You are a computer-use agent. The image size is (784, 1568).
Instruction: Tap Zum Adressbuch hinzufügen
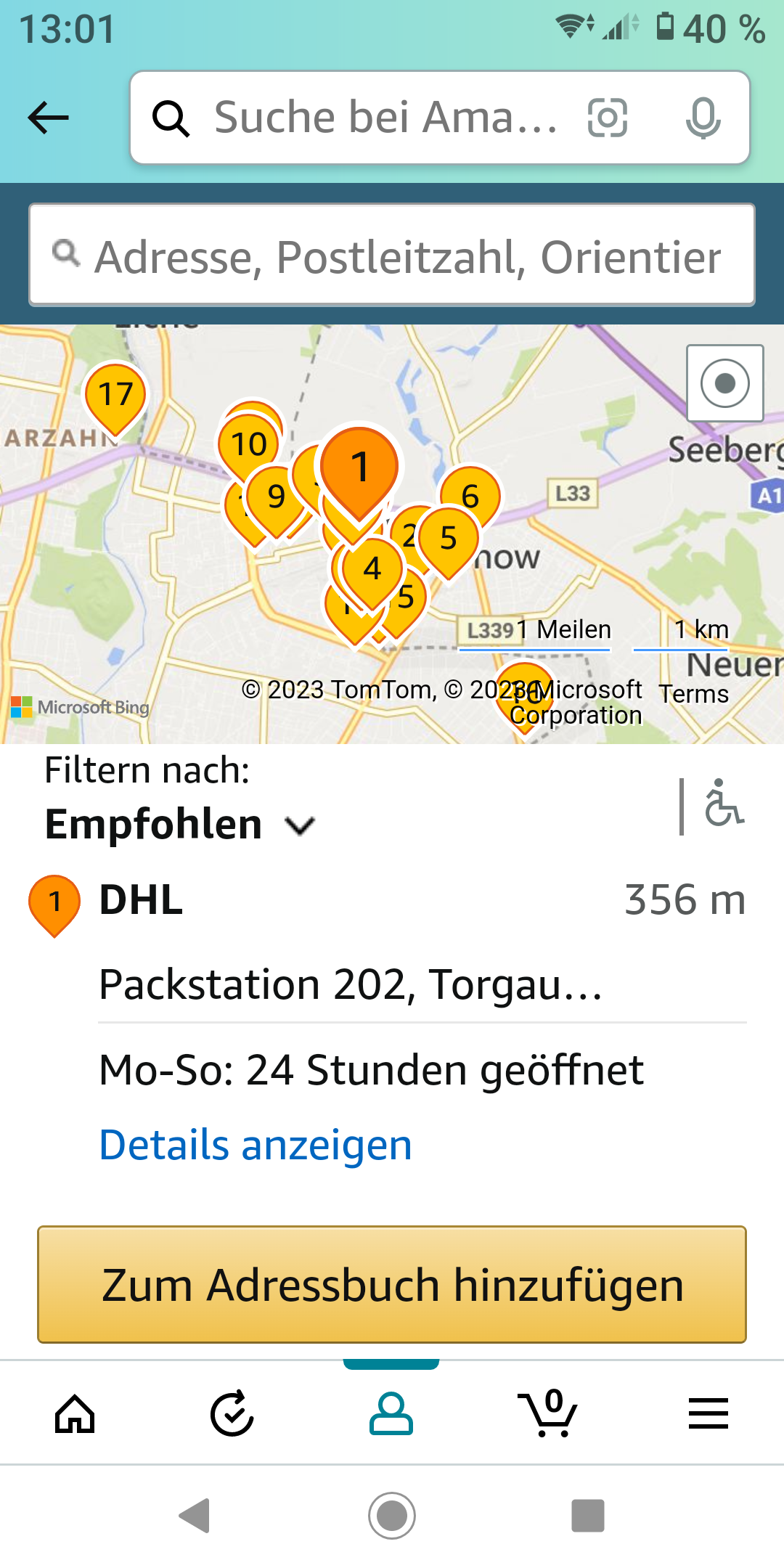click(x=392, y=1284)
